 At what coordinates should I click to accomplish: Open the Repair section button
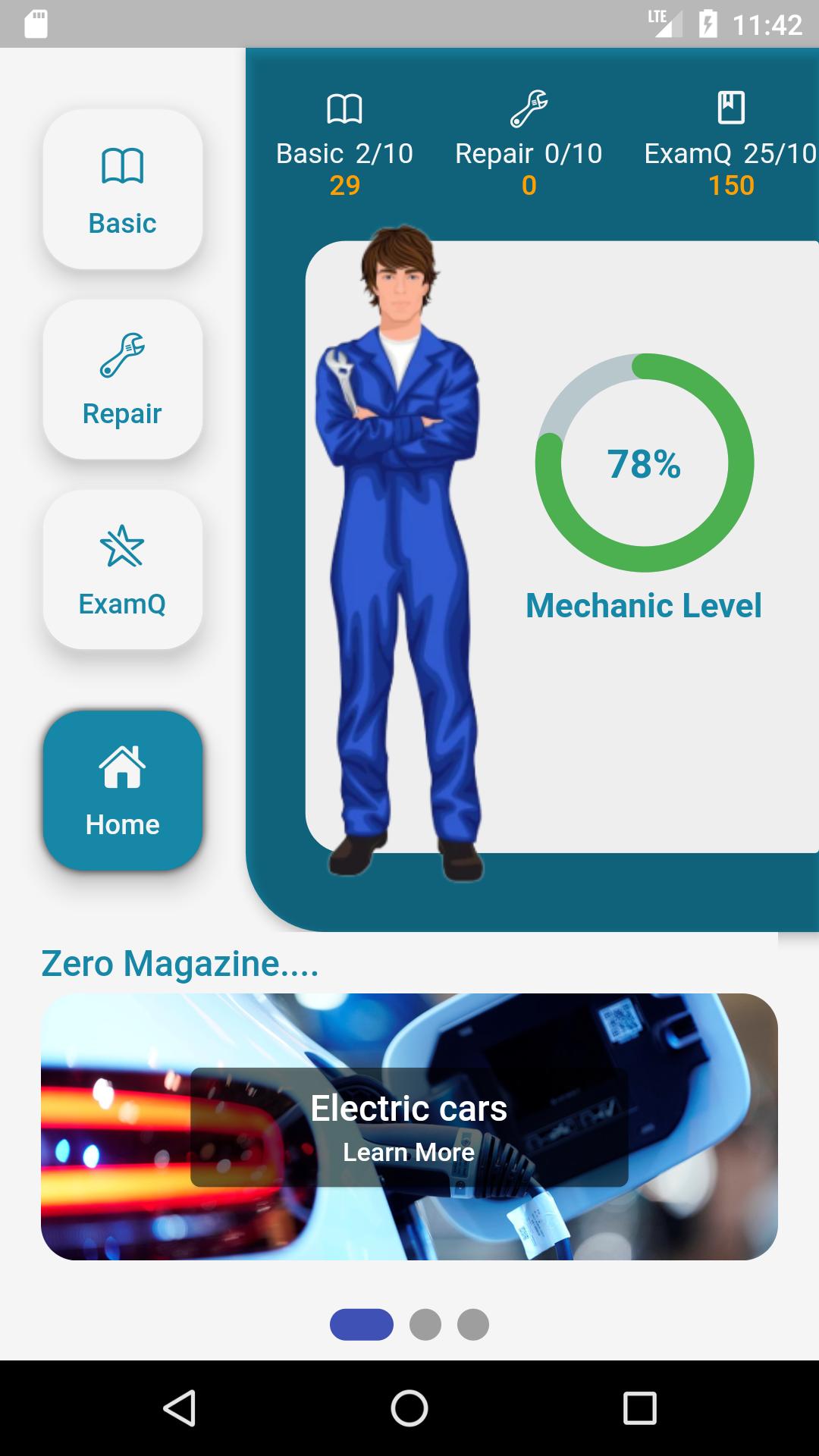pos(123,379)
